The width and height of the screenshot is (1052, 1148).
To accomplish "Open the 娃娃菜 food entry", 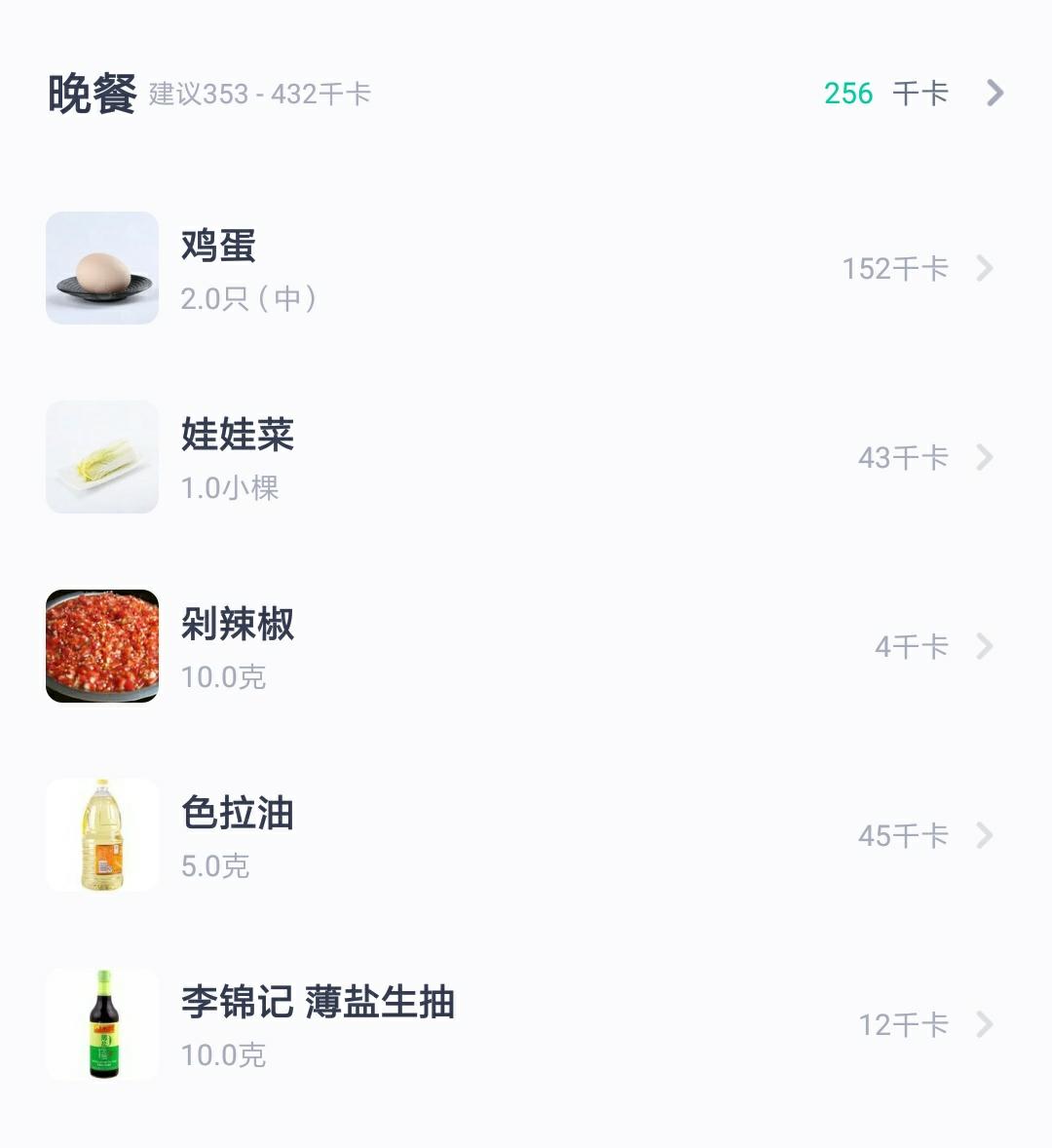I will 237,436.
